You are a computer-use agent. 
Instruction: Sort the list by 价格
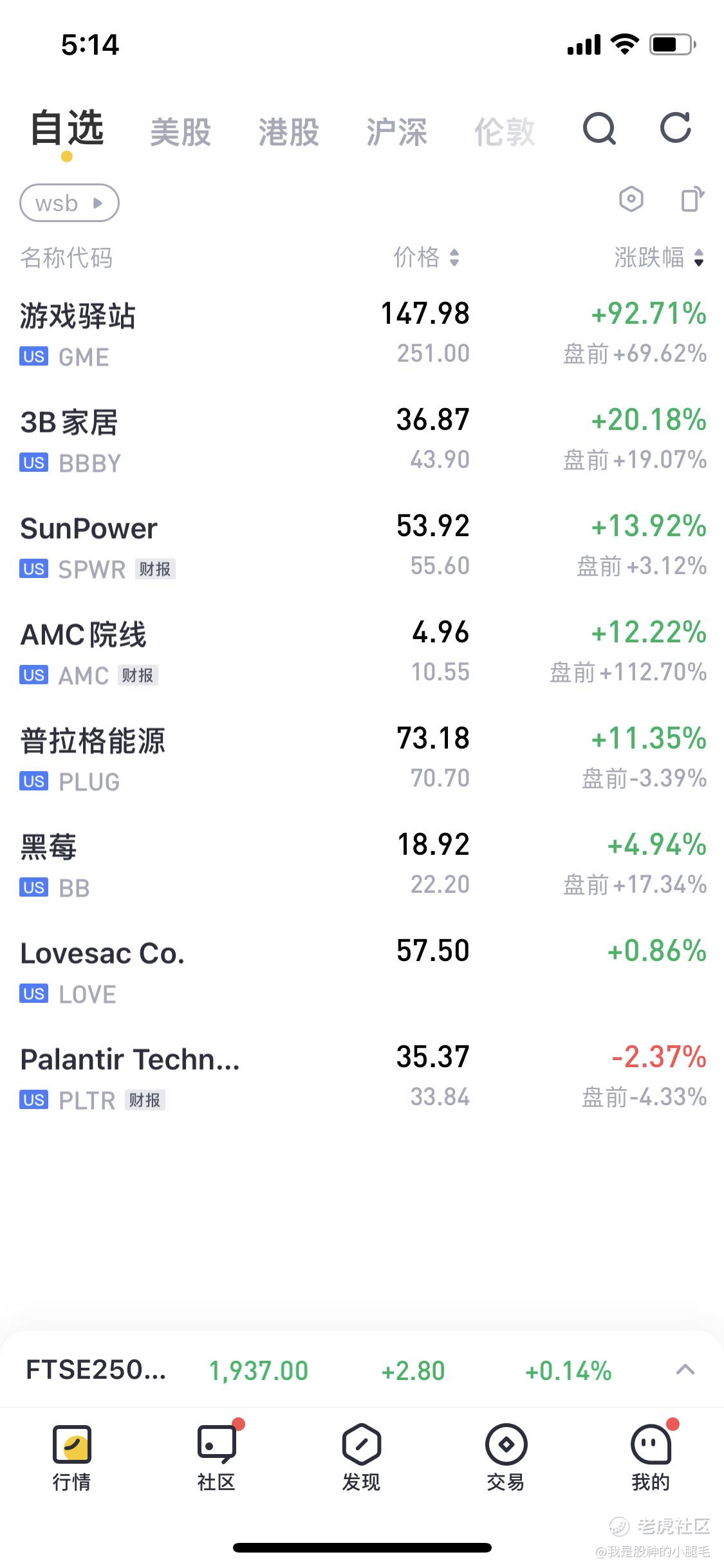(x=426, y=257)
